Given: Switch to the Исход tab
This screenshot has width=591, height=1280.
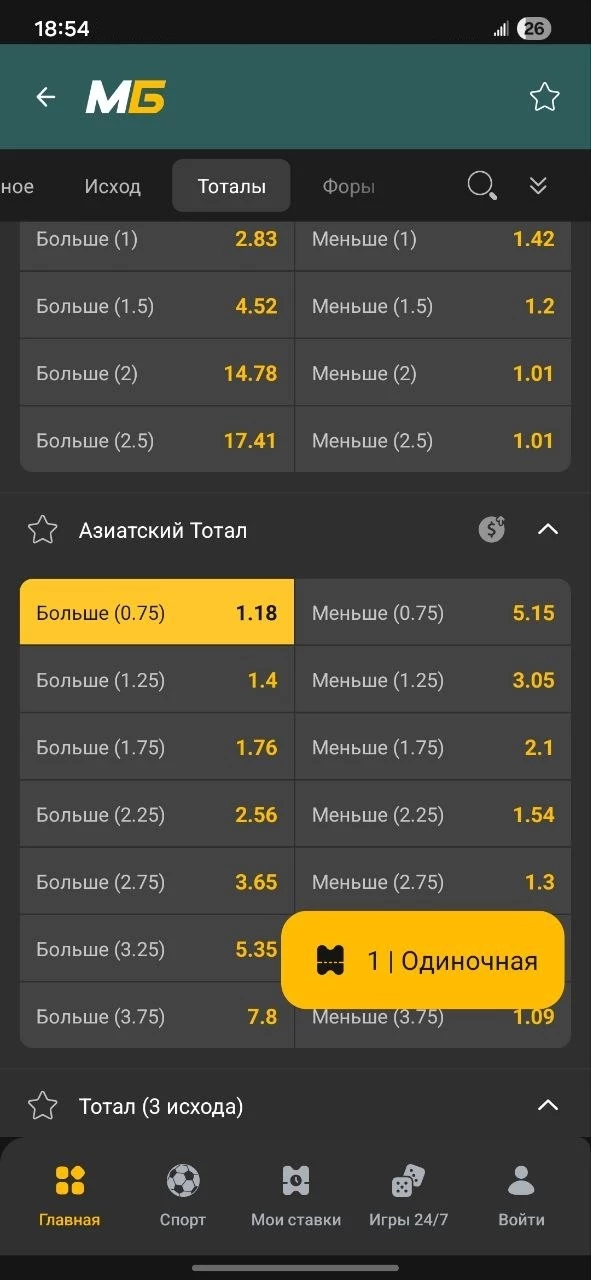Looking at the screenshot, I should (113, 186).
